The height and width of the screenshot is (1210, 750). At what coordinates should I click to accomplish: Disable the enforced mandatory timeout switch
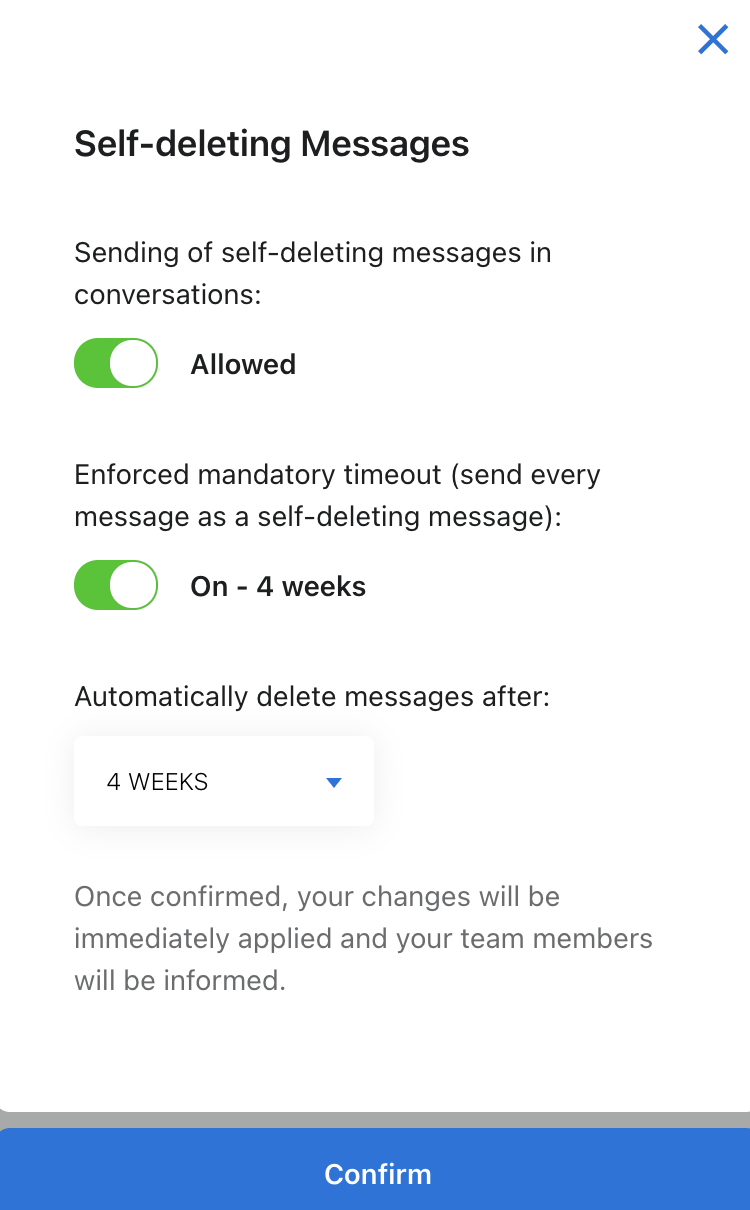[x=116, y=585]
